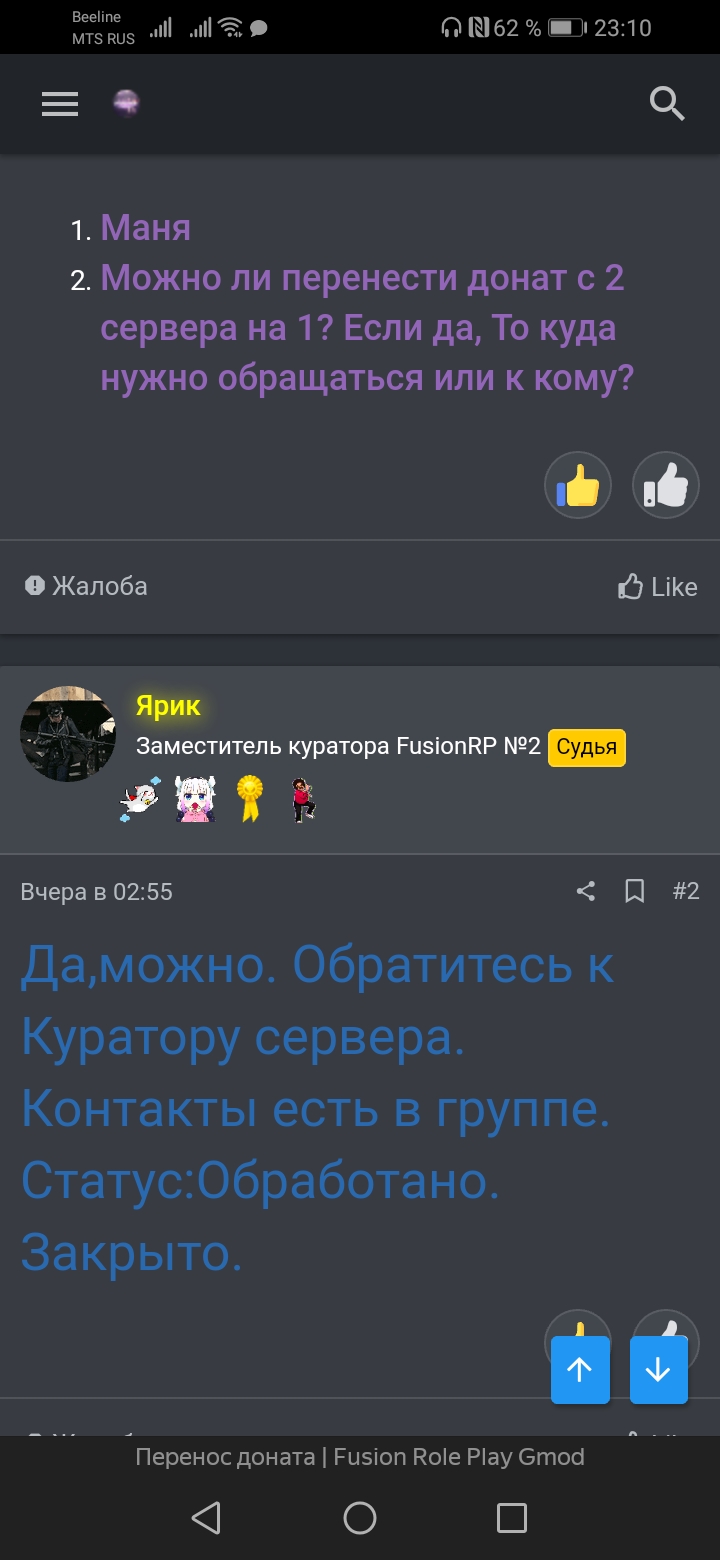Viewport: 720px width, 1560px height.
Task: Open the Вчера в 02:55 timestamp link
Action: (x=96, y=891)
